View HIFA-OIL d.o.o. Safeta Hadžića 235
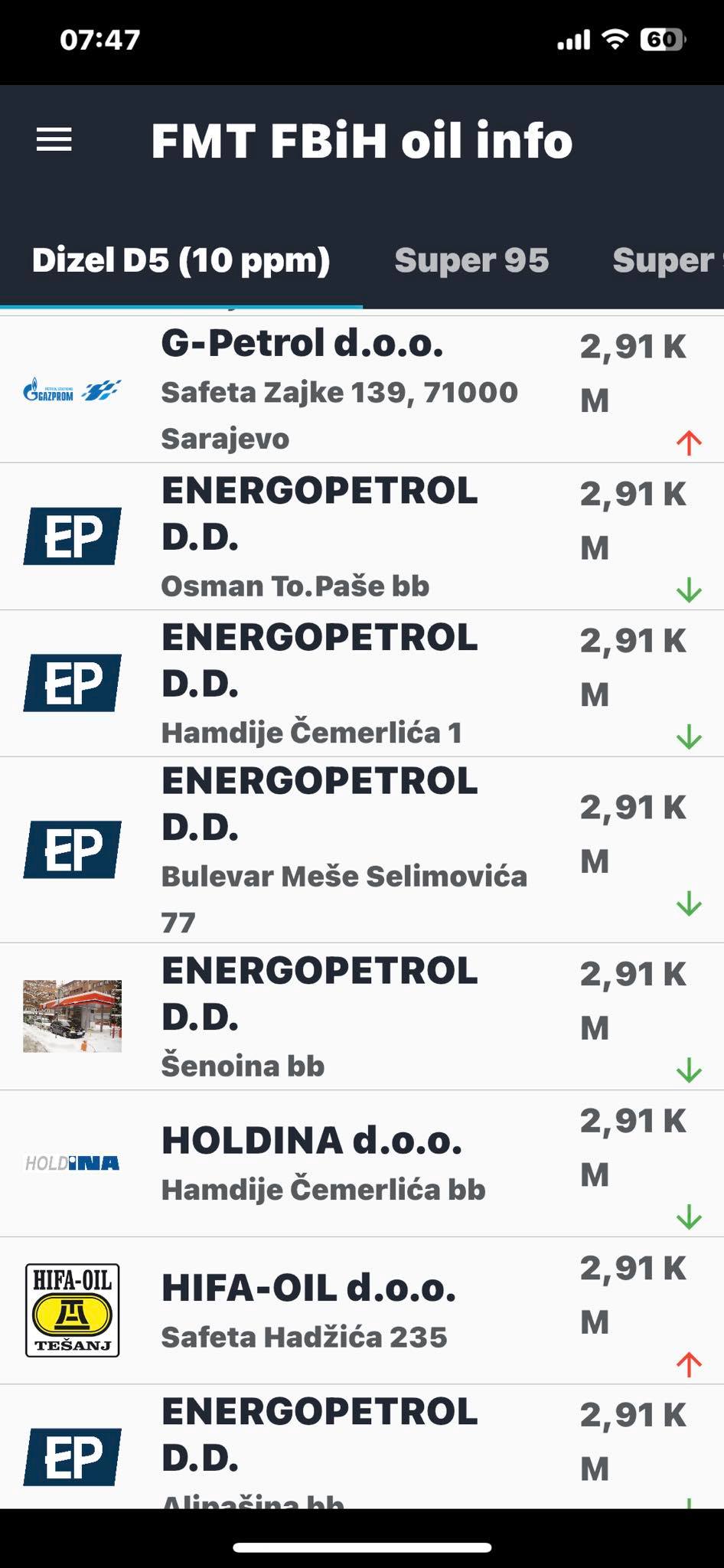Viewport: 724px width, 1568px height. pos(362,1311)
